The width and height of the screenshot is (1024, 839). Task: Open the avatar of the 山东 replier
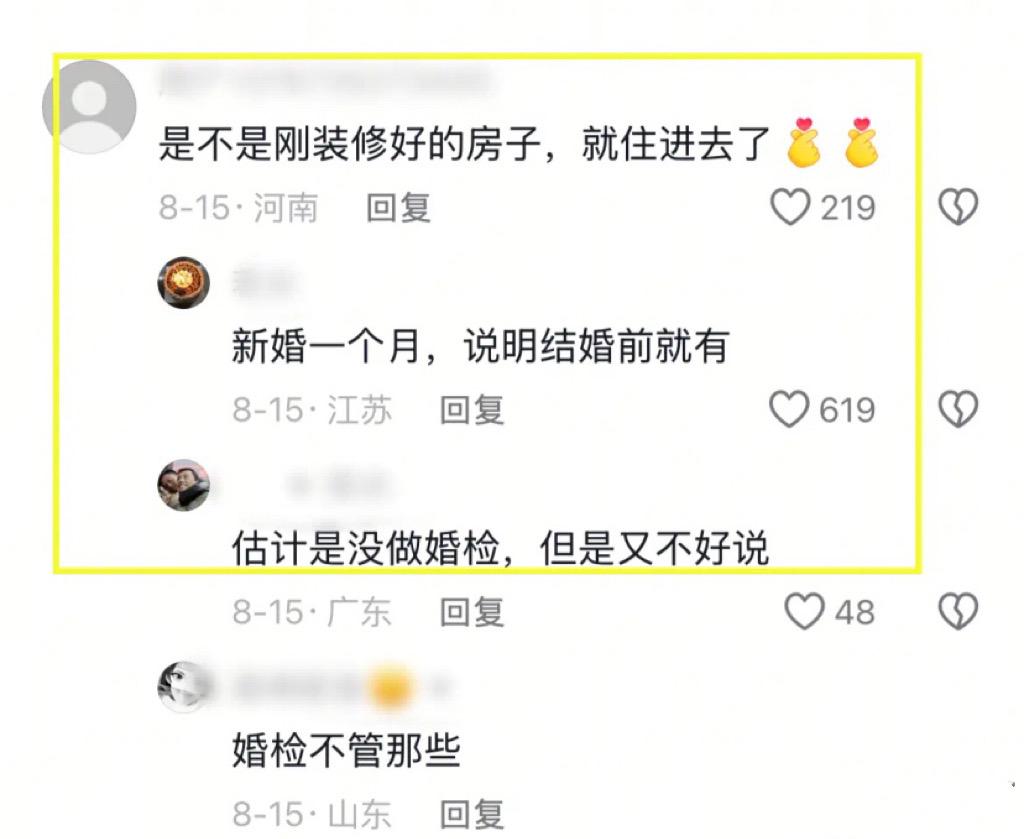pyautogui.click(x=184, y=686)
